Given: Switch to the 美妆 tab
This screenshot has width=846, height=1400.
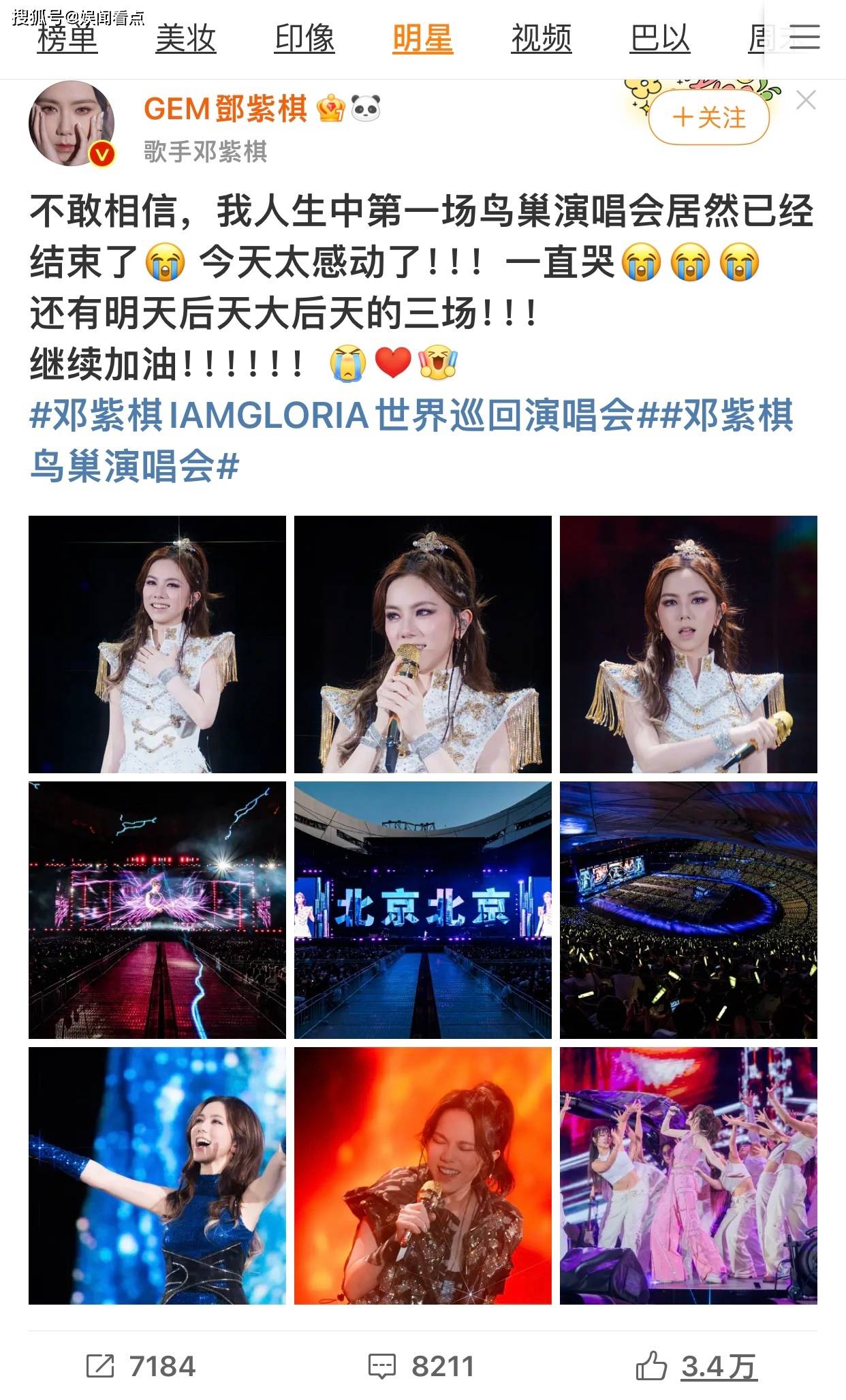Looking at the screenshot, I should point(185,38).
